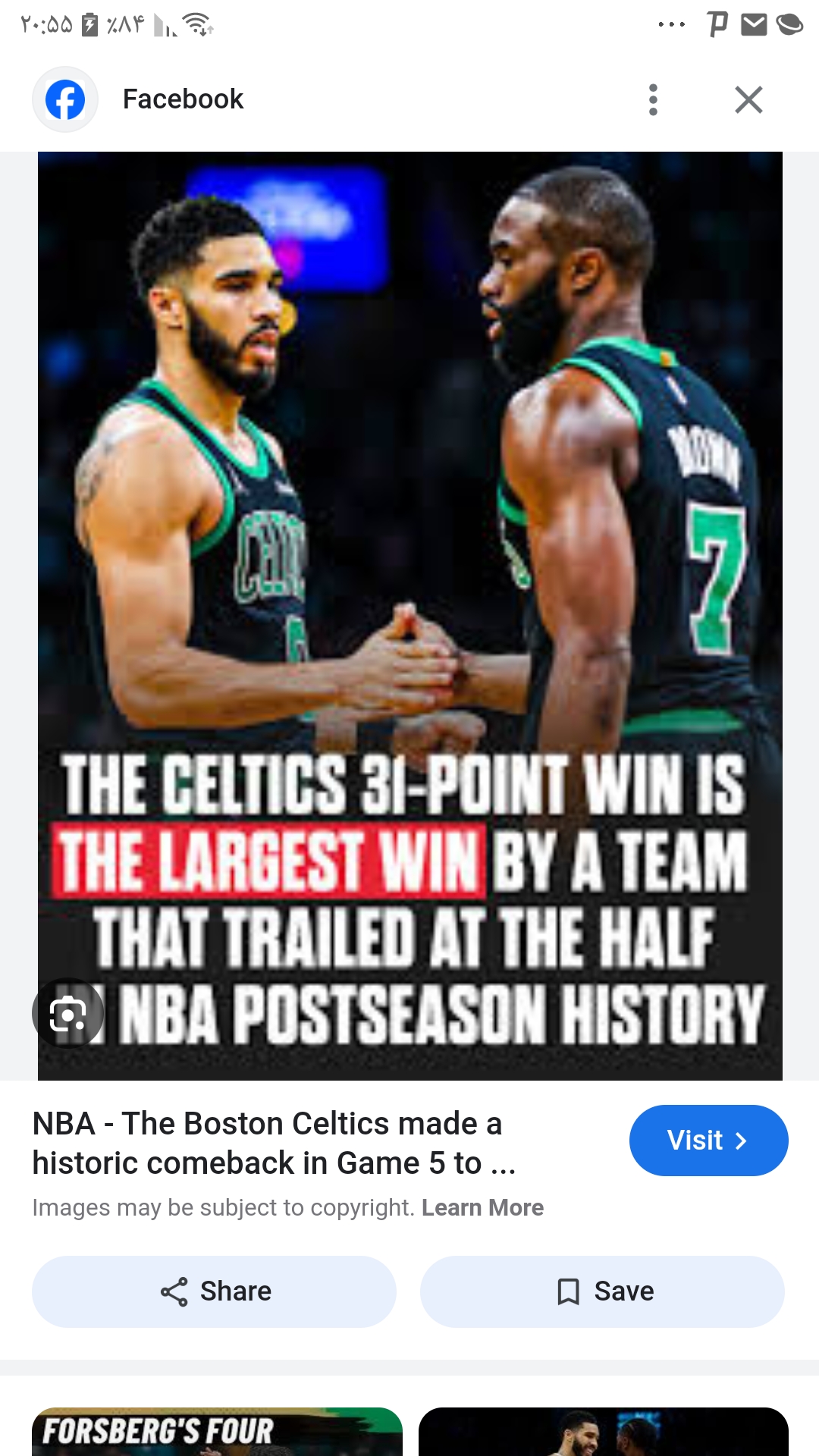Open the NBA Boston Celtics comeback title
Image resolution: width=819 pixels, height=1456 pixels.
[x=274, y=1143]
